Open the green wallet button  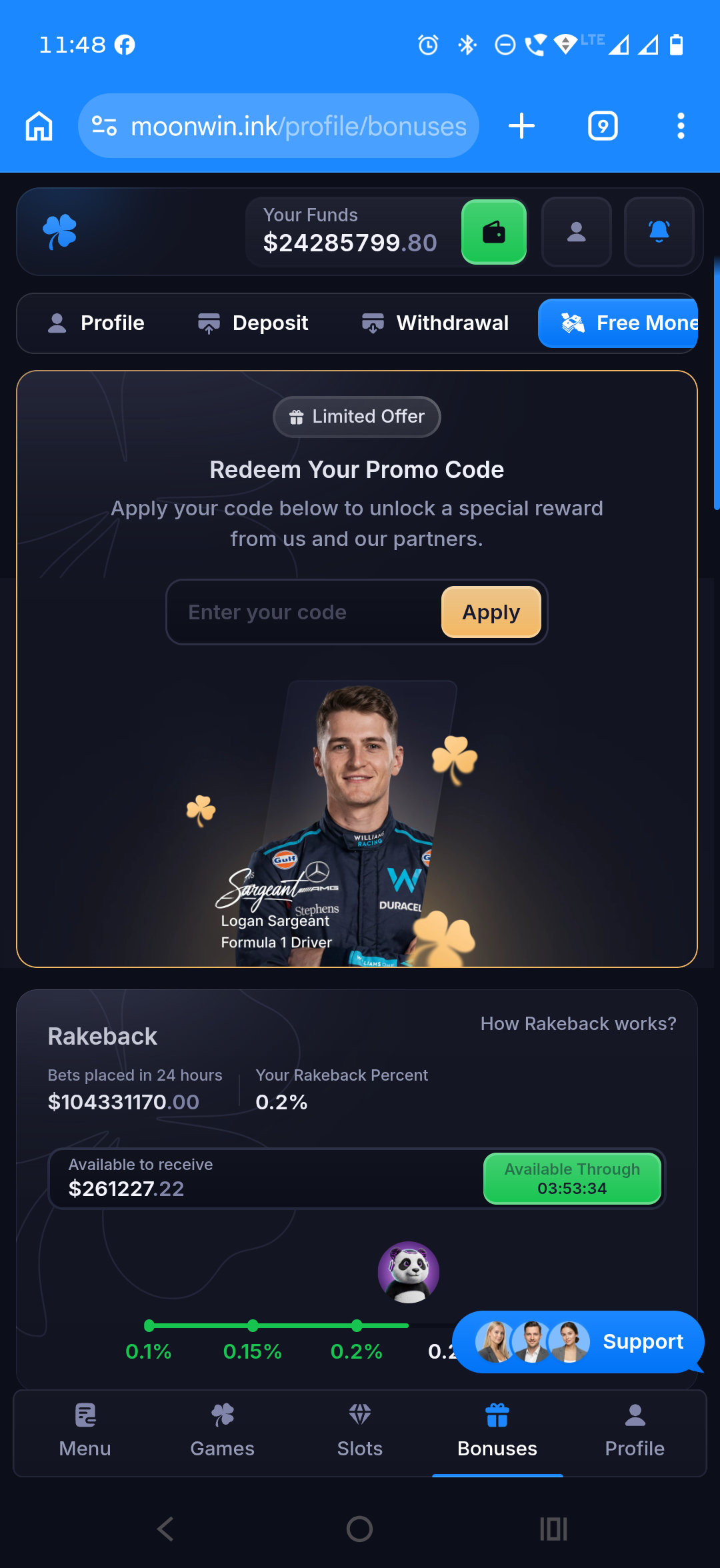(x=494, y=232)
